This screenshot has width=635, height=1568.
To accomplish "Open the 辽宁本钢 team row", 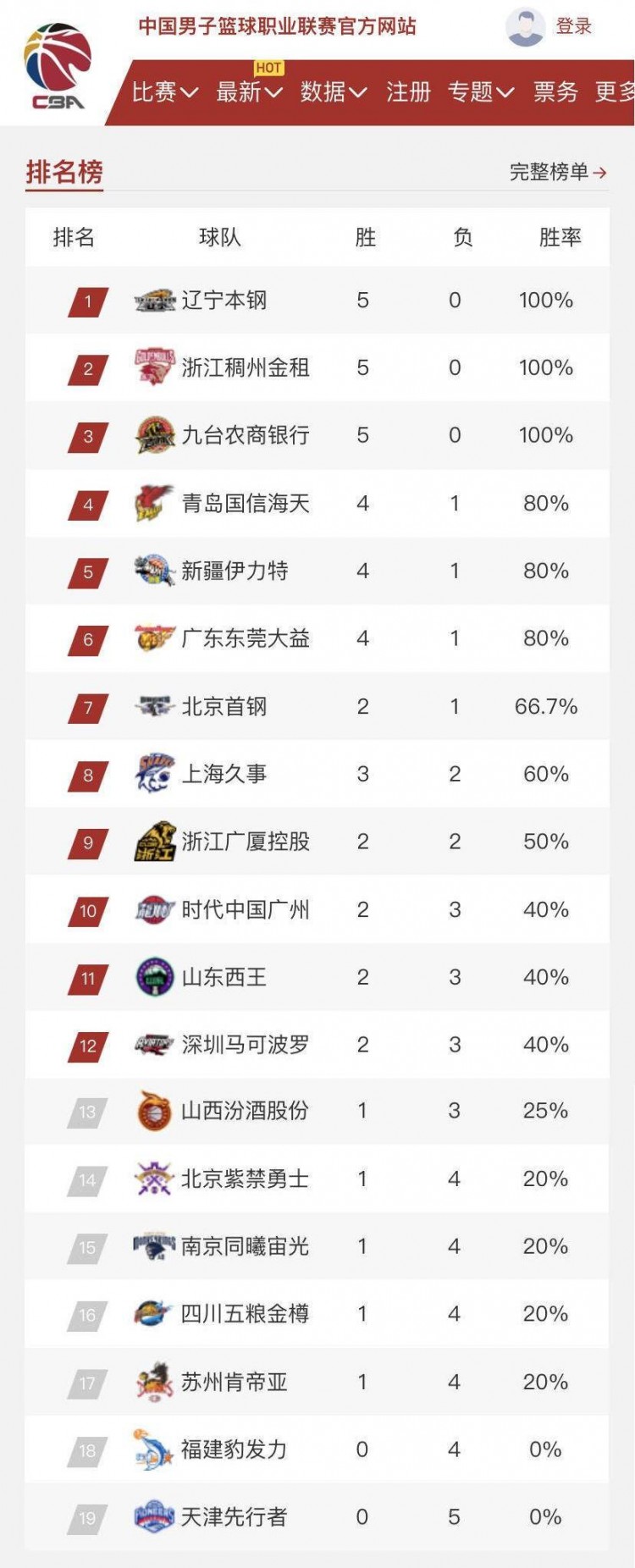I will 224,301.
